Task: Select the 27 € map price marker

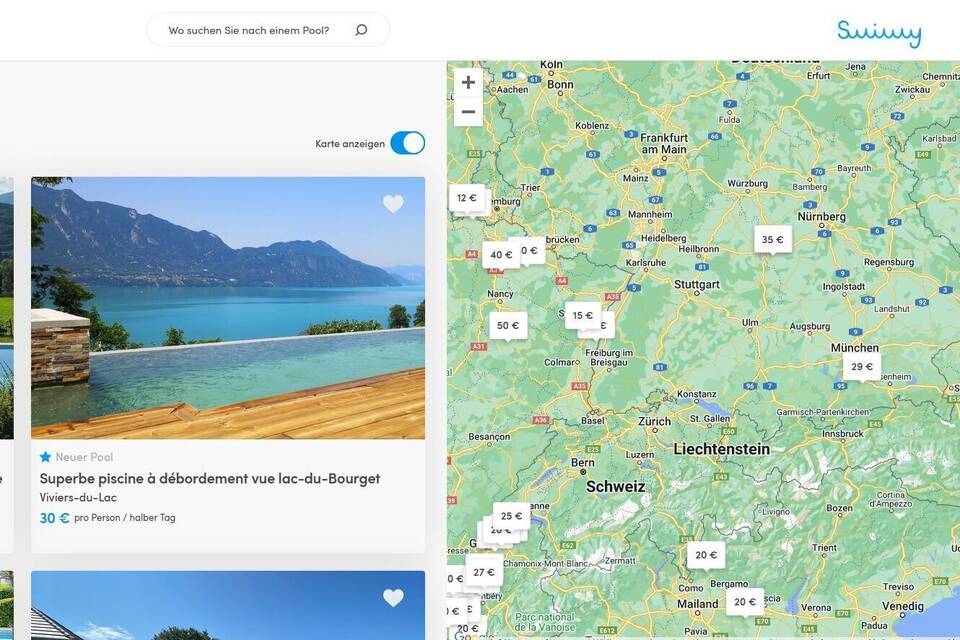Action: pos(483,572)
